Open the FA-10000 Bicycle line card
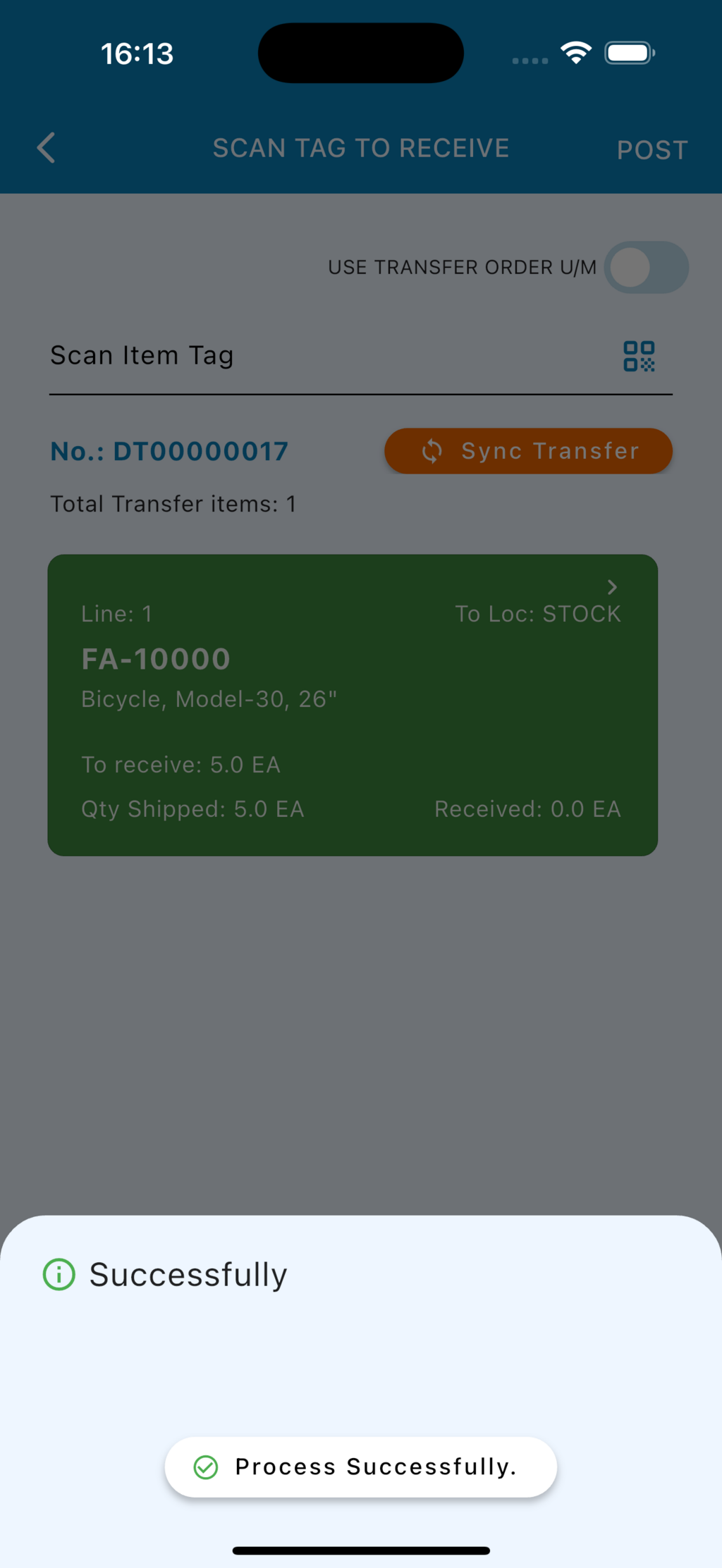Viewport: 722px width, 1568px height. (353, 705)
